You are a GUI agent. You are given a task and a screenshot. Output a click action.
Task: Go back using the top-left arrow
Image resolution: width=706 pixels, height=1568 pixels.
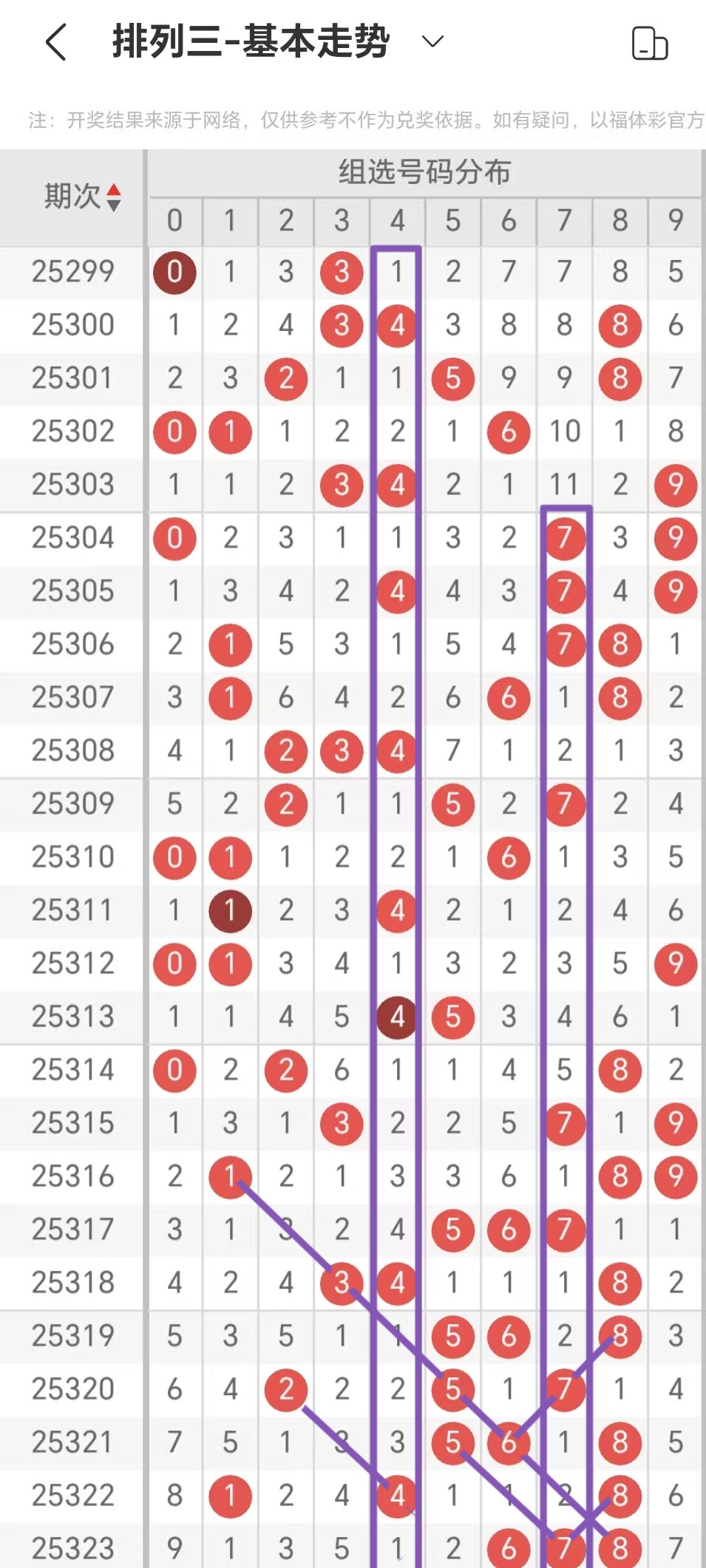point(56,42)
